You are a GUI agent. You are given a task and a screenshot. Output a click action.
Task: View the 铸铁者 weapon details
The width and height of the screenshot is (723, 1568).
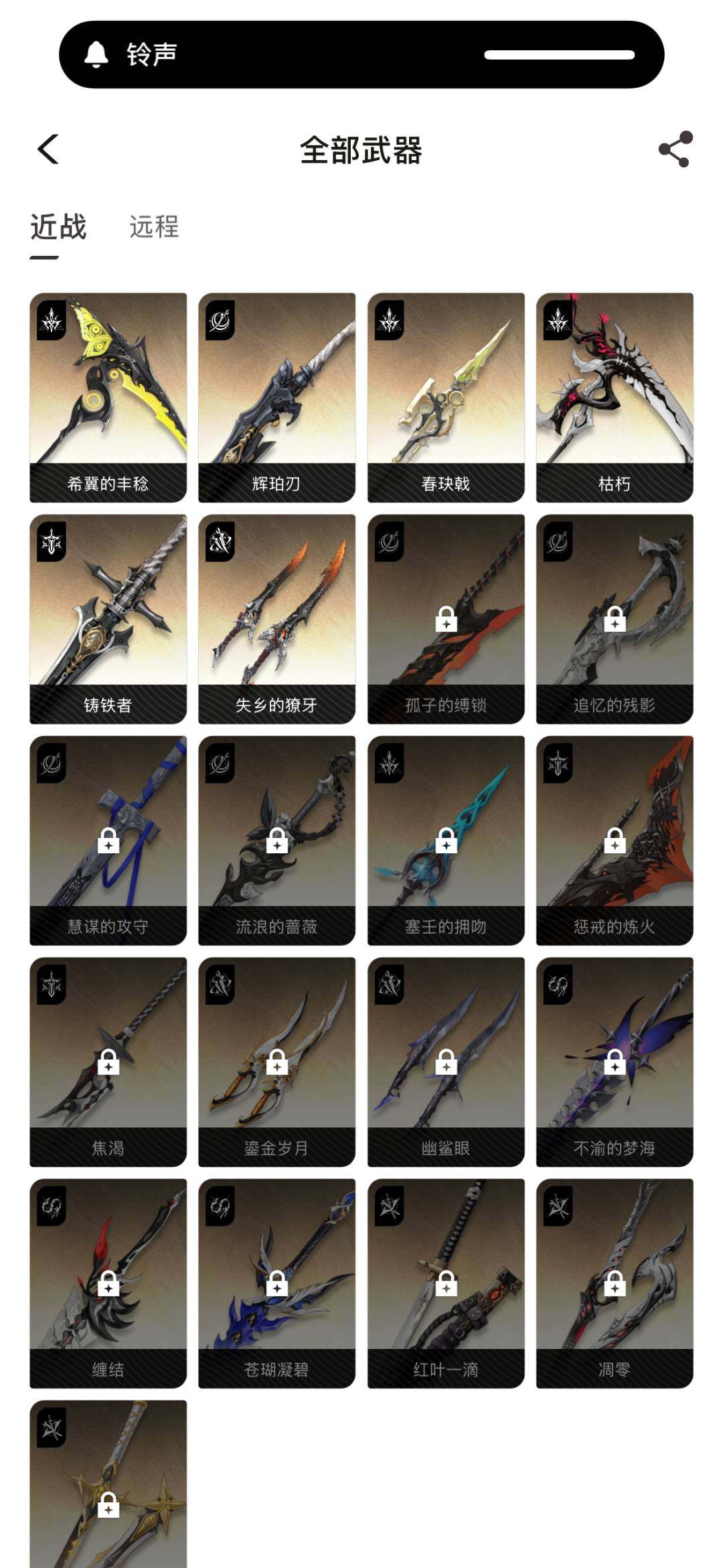point(108,618)
